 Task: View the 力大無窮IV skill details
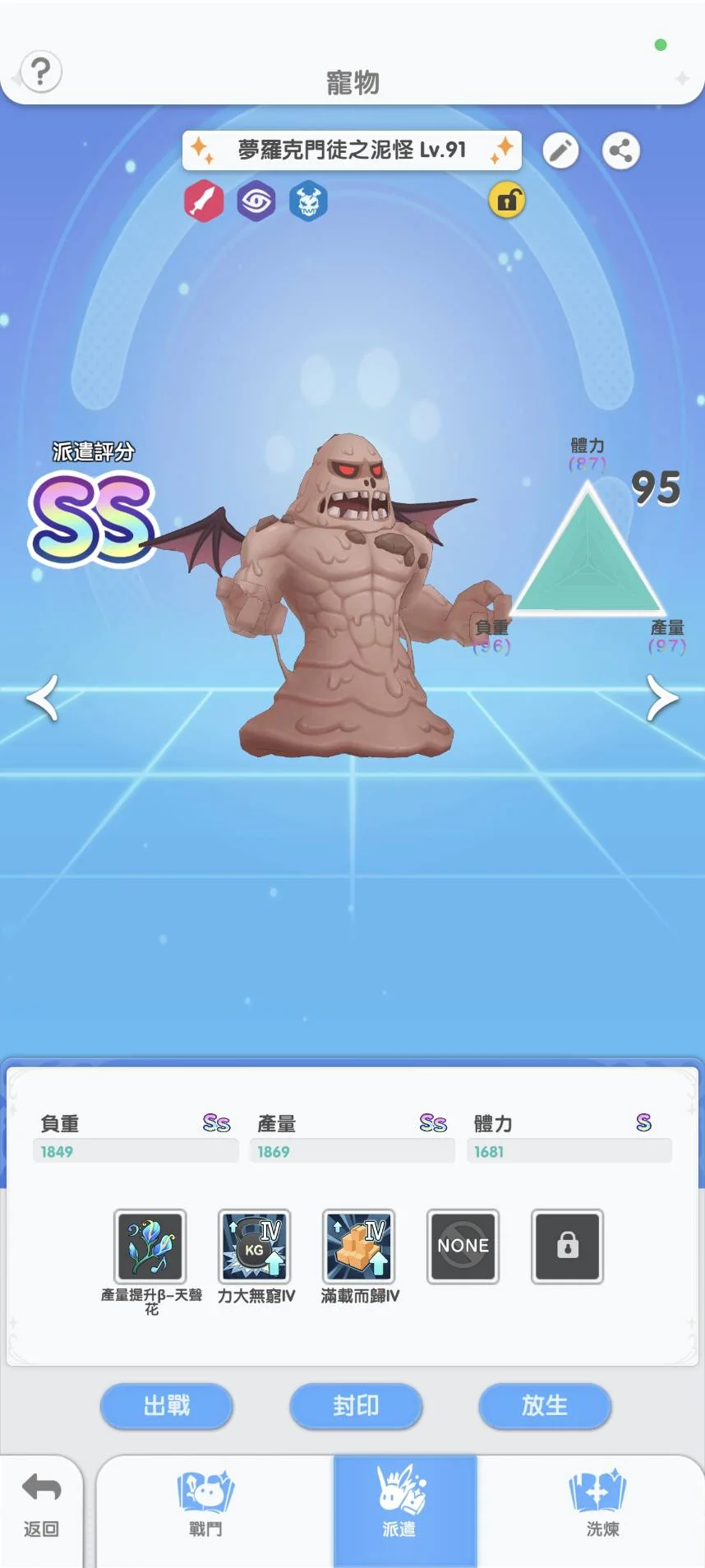255,1247
